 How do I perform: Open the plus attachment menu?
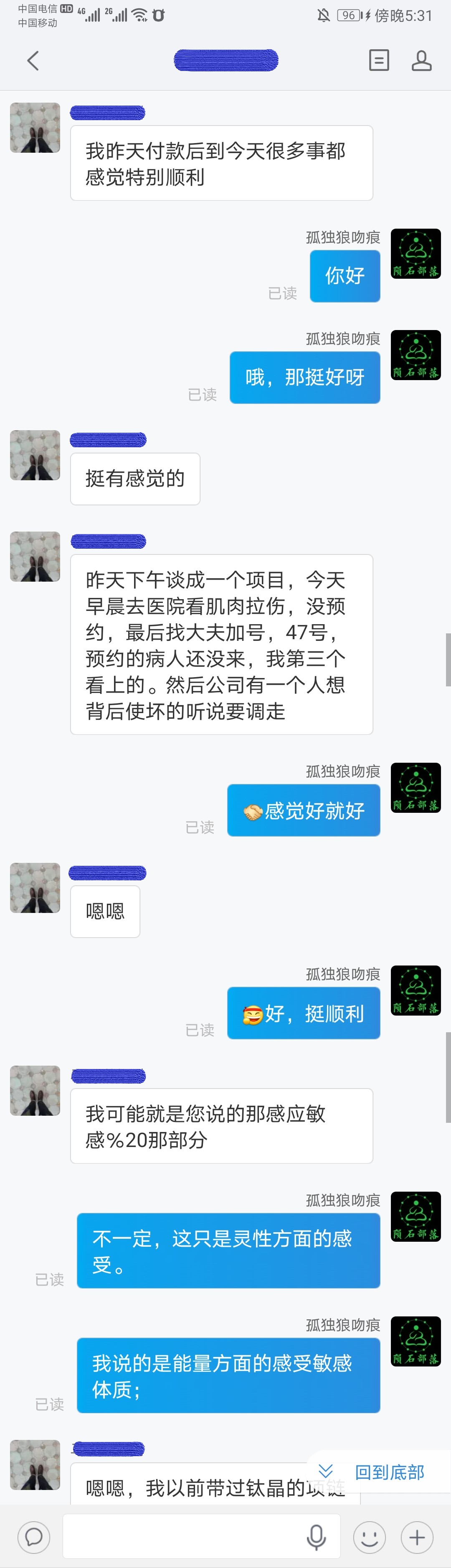[x=417, y=1537]
